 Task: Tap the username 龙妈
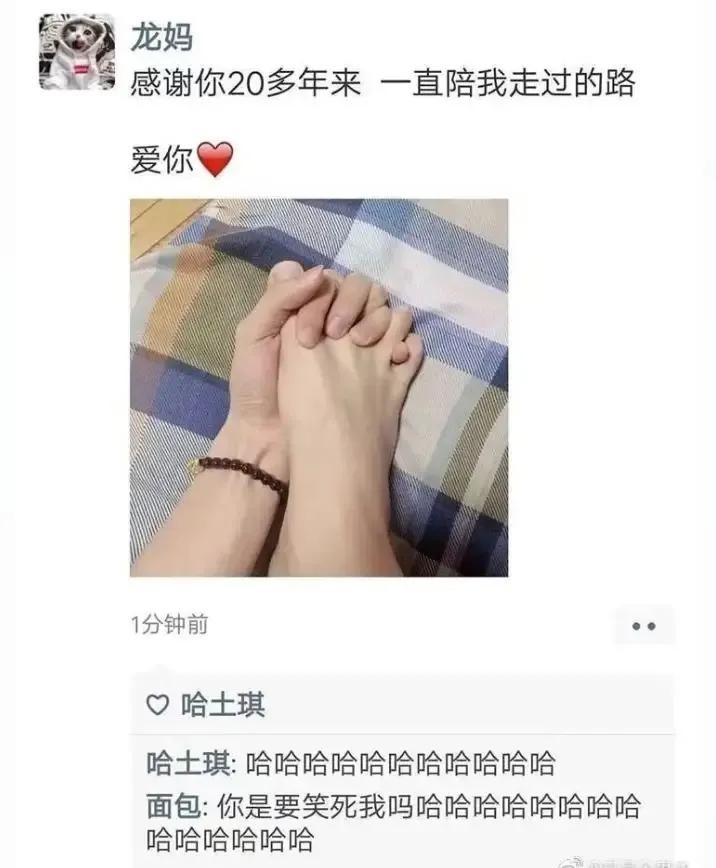coord(161,37)
